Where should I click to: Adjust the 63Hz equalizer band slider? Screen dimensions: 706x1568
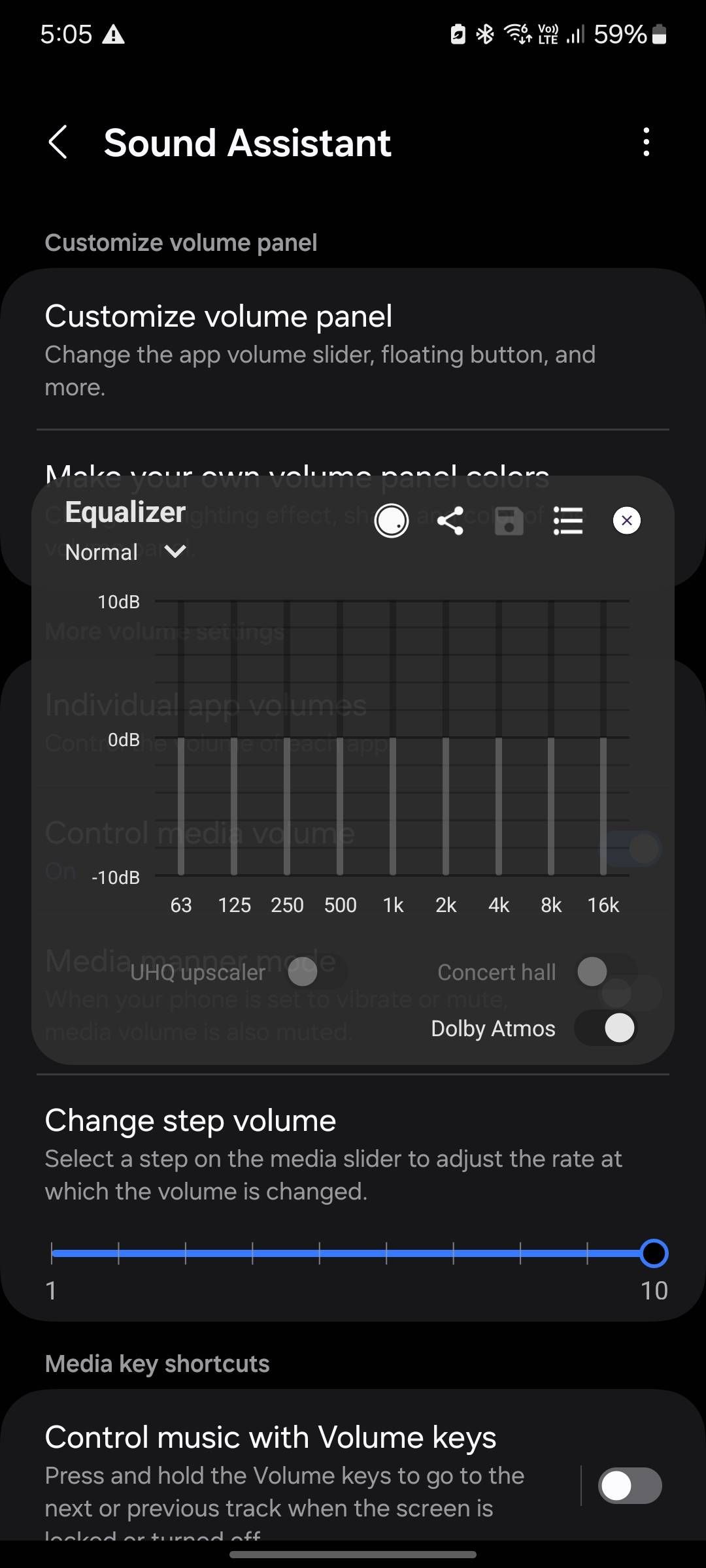pos(181,807)
